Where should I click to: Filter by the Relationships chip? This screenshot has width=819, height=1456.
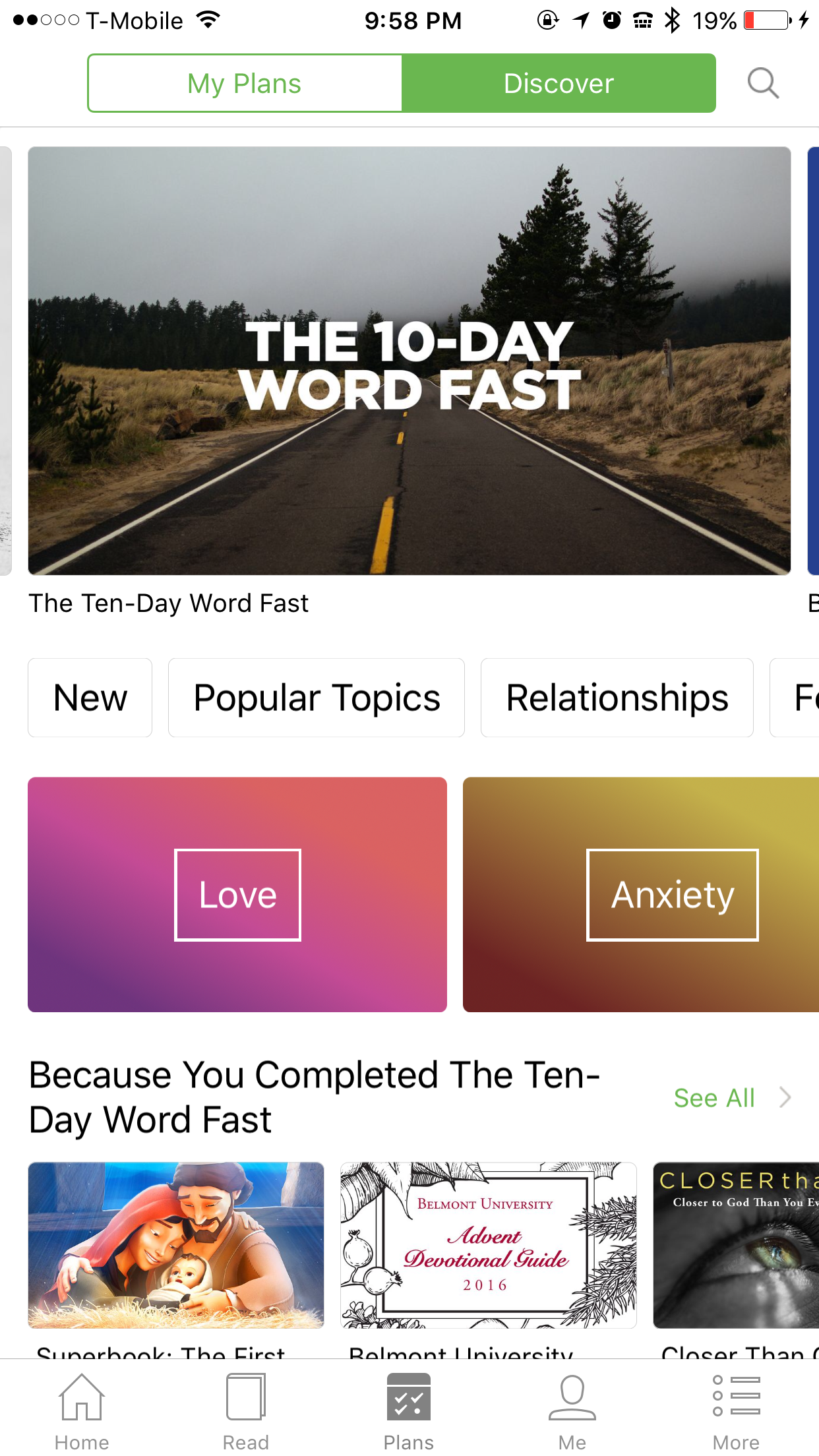[617, 698]
